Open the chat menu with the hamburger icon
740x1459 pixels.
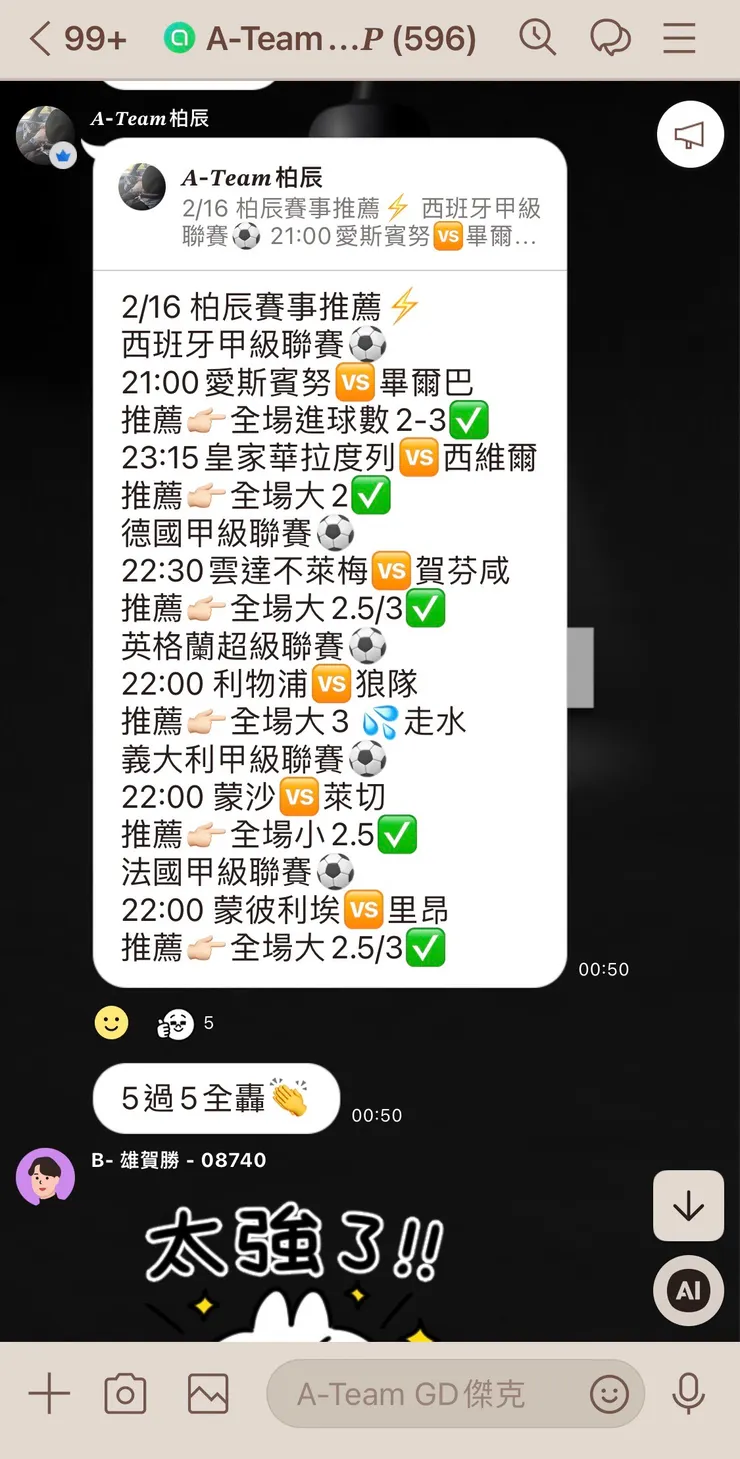(679, 38)
